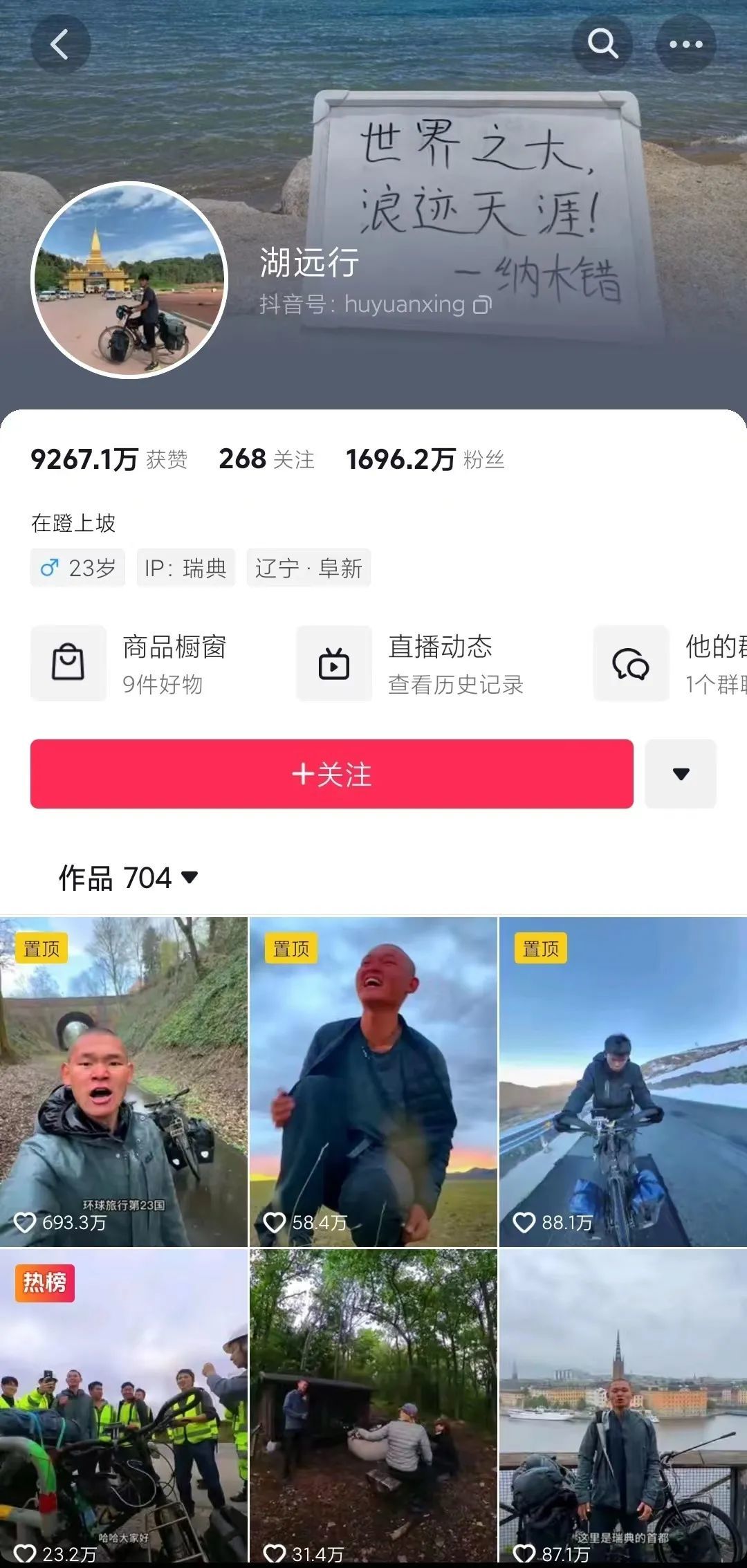Screen dimensions: 747x1568
Task: Expand the arrow next to the follow button
Action: 681,774
